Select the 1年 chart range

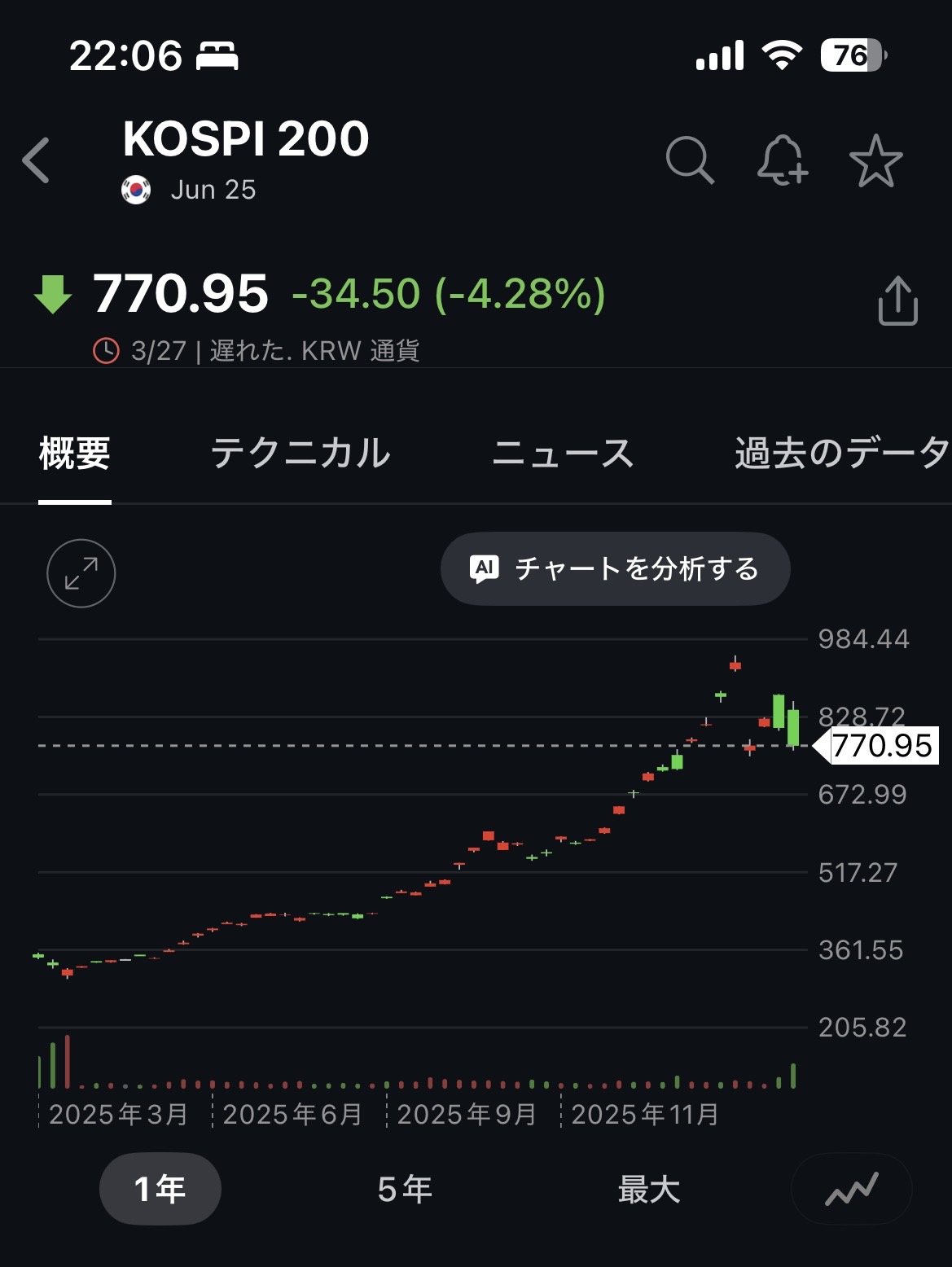pyautogui.click(x=160, y=1189)
